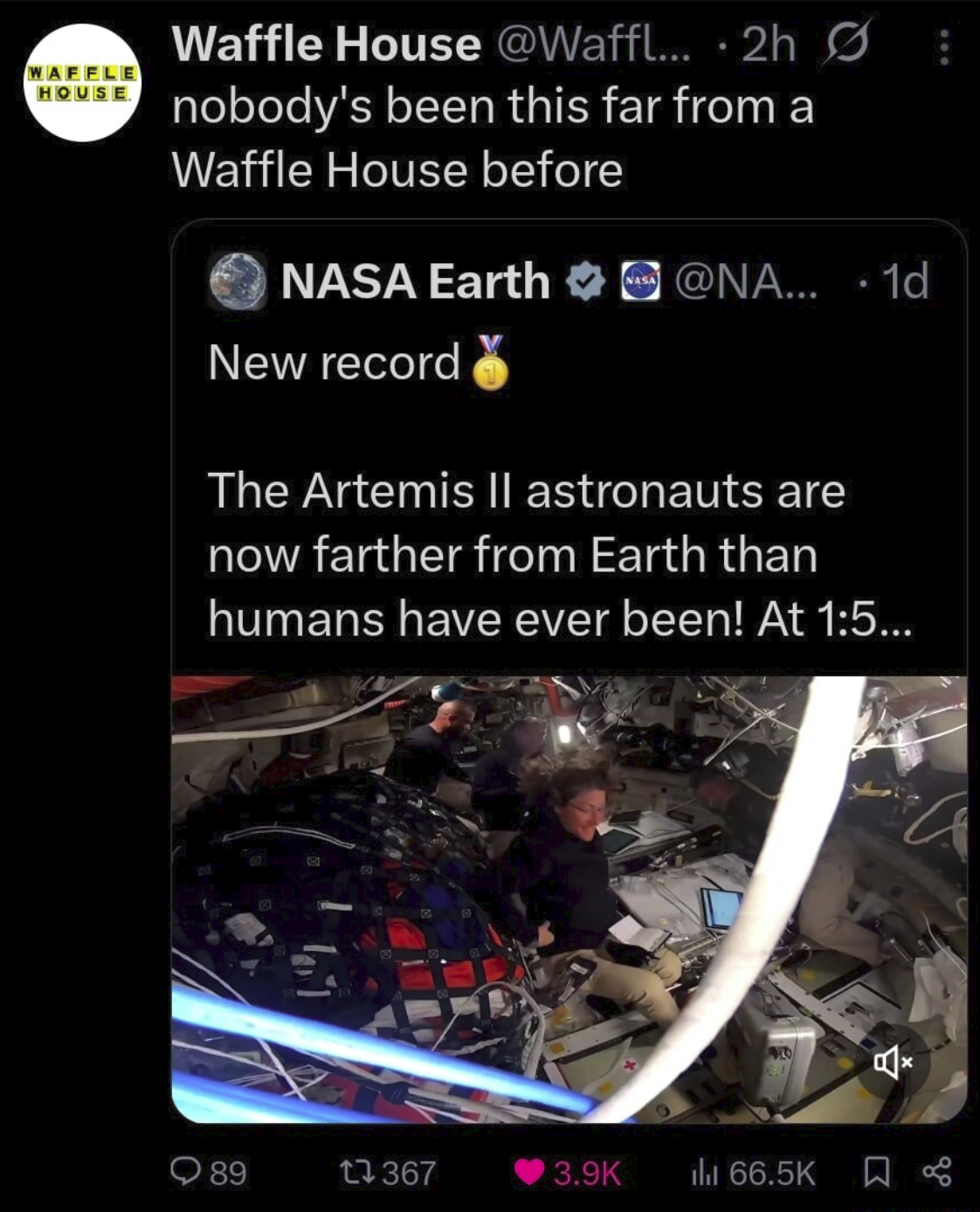980x1212 pixels.
Task: Click the NASA affiliation badge next to NASA Earth
Action: tap(640, 282)
